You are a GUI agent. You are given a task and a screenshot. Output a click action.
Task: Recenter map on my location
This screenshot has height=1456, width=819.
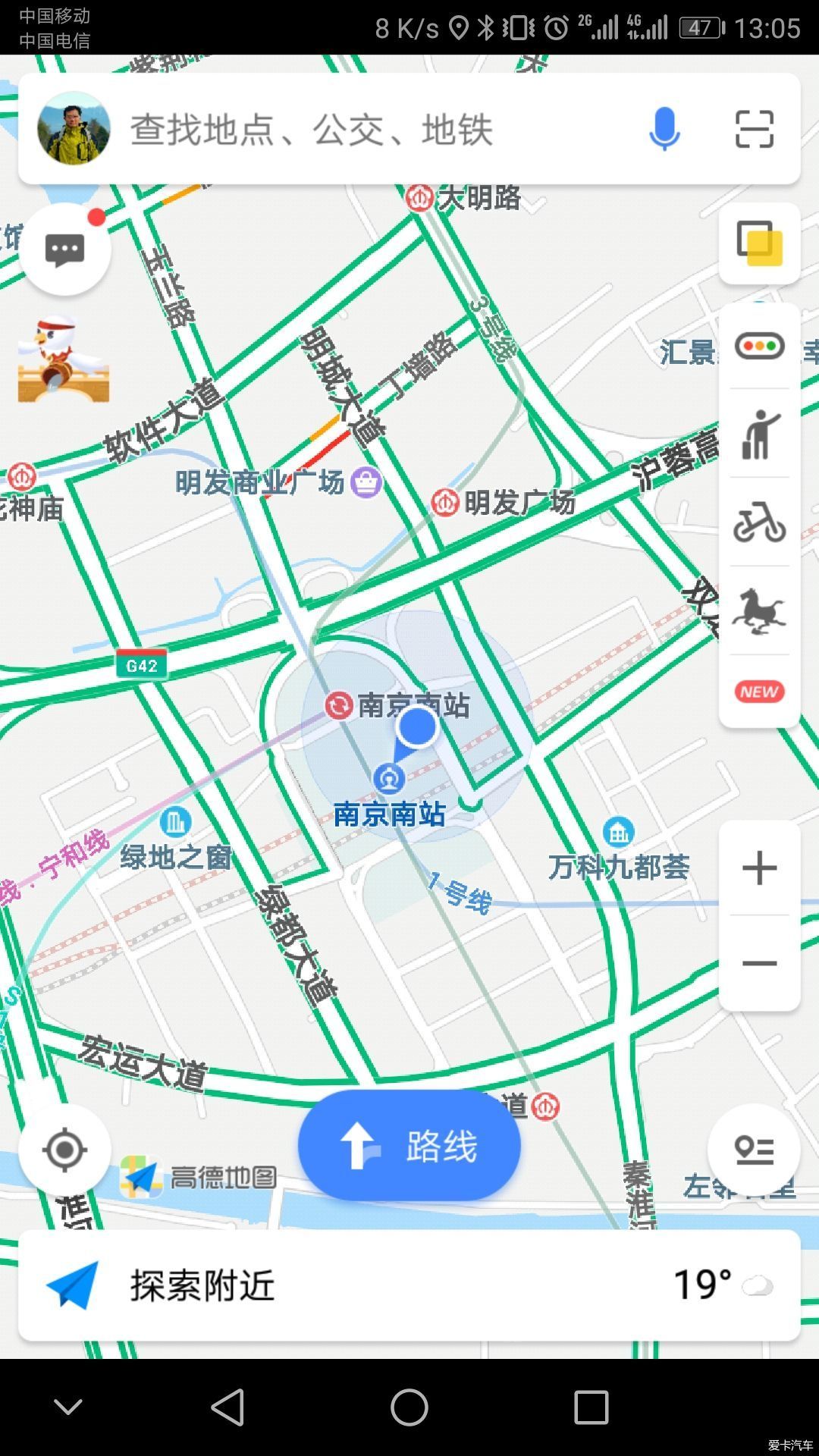coord(64,1150)
